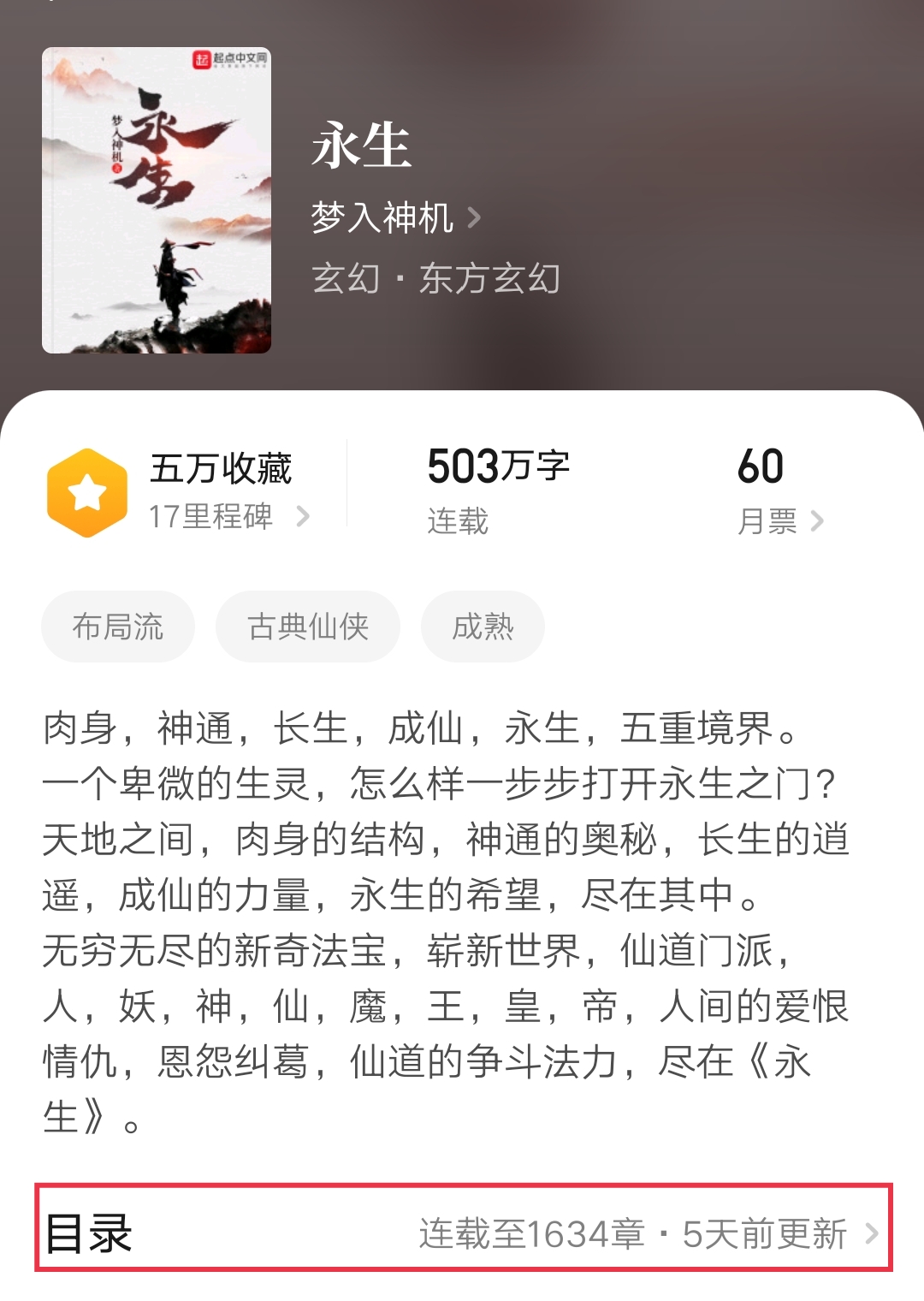924x1301 pixels.
Task: Open the 月票 monthly tickets page
Action: [x=779, y=519]
